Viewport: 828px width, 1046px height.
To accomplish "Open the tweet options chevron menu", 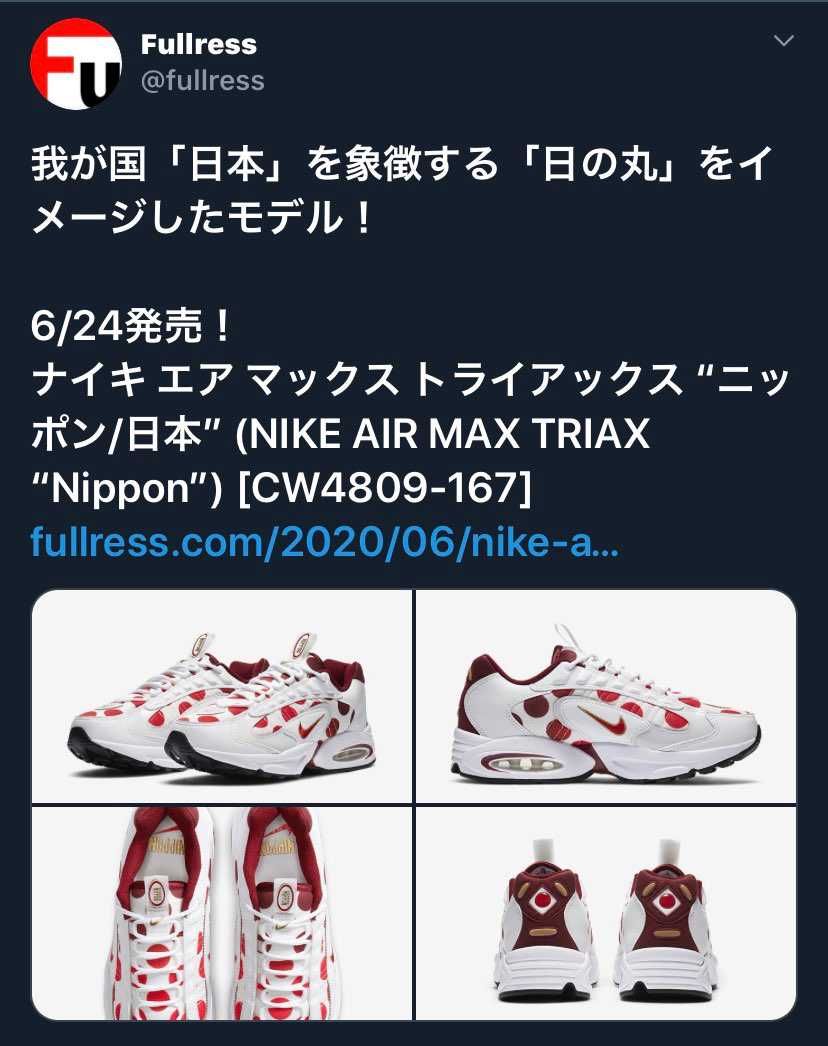I will pyautogui.click(x=784, y=41).
